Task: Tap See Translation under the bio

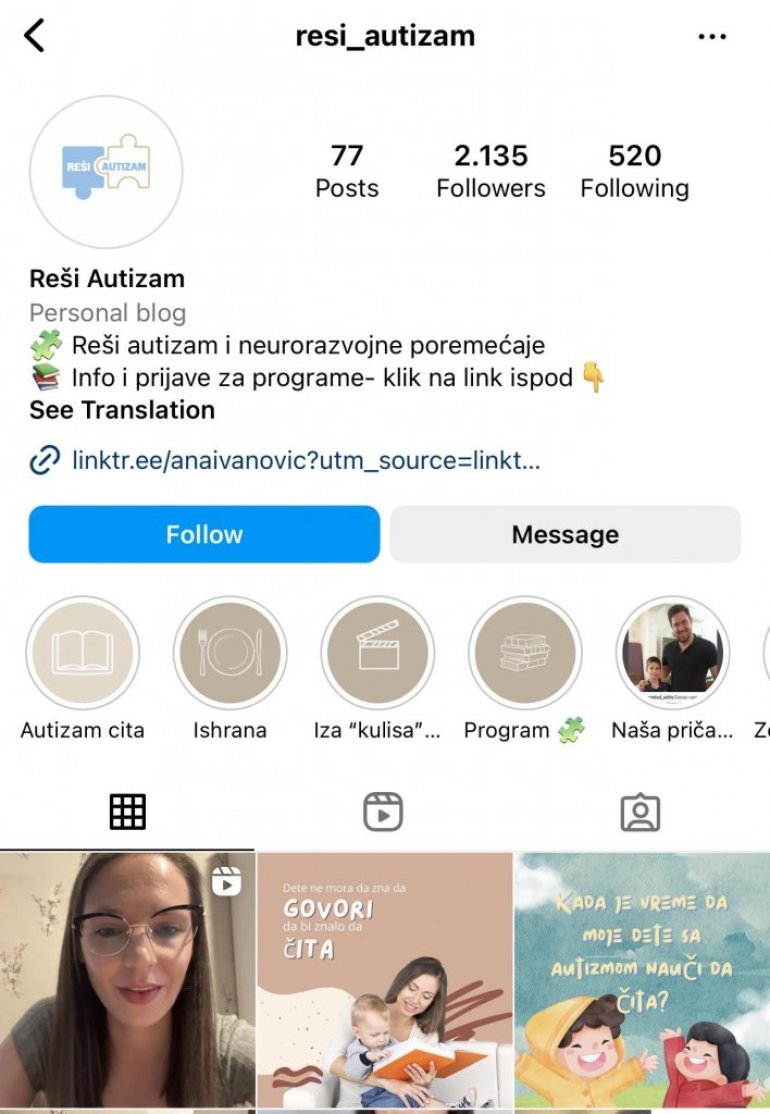Action: point(122,410)
